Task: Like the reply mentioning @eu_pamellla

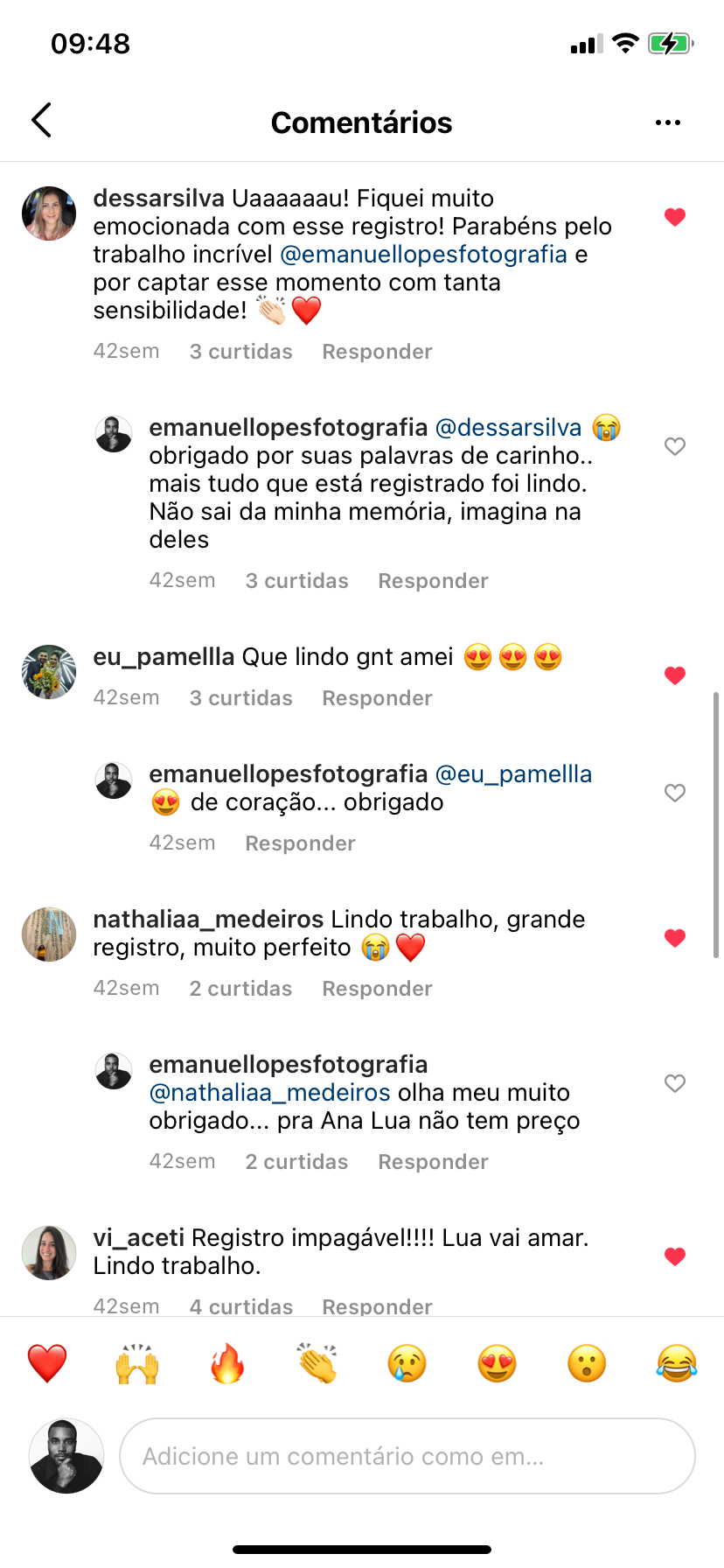Action: coord(674,793)
